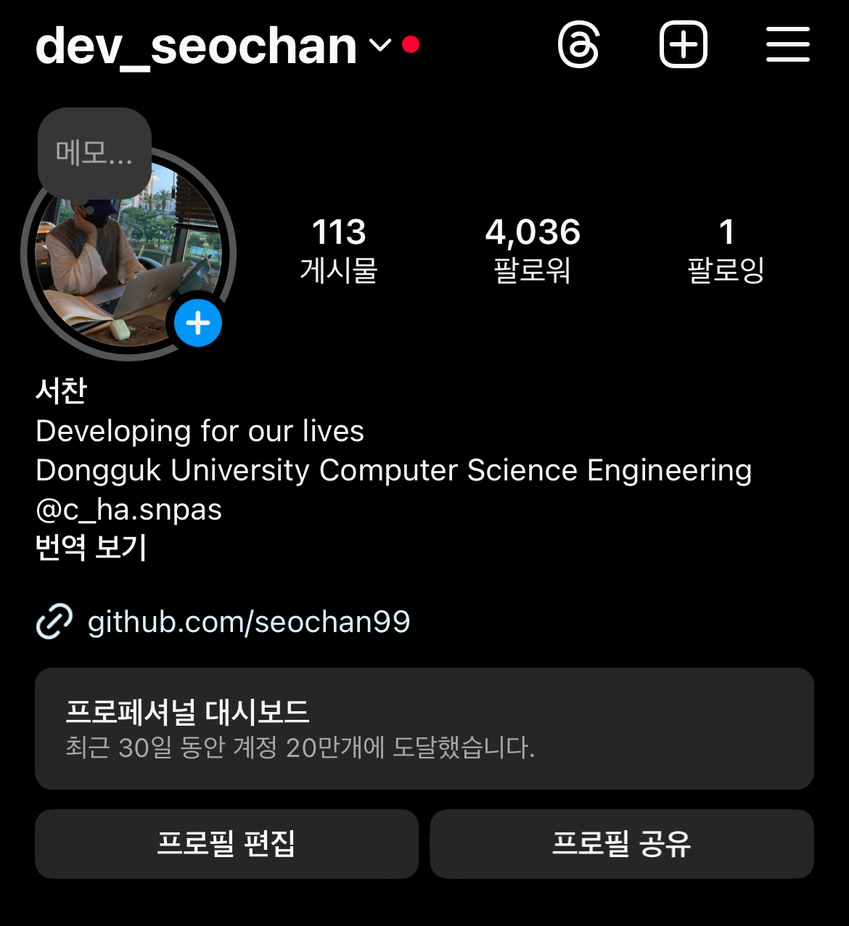Screen dimensions: 849x926
Task: Open the hamburger menu
Action: [x=788, y=46]
